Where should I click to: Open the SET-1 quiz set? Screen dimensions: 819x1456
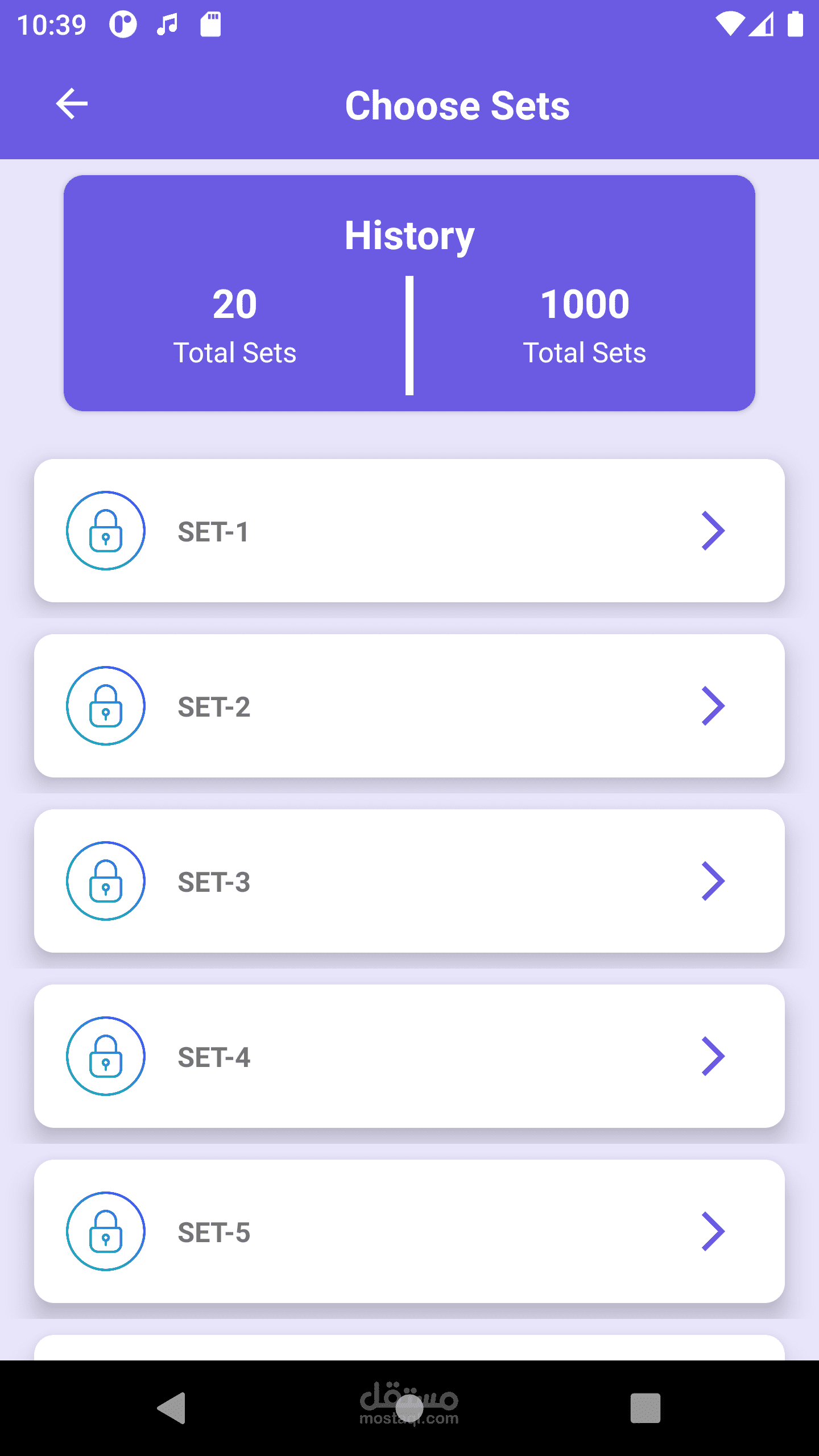coord(409,531)
